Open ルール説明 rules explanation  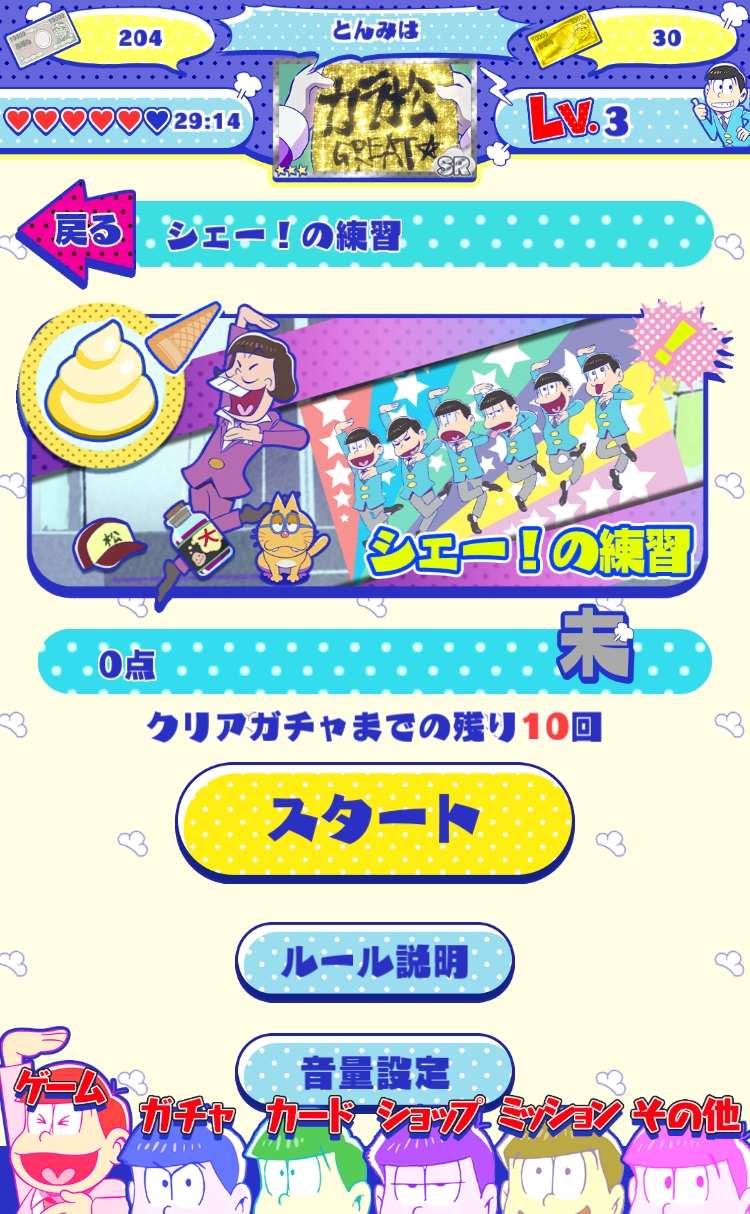(375, 962)
